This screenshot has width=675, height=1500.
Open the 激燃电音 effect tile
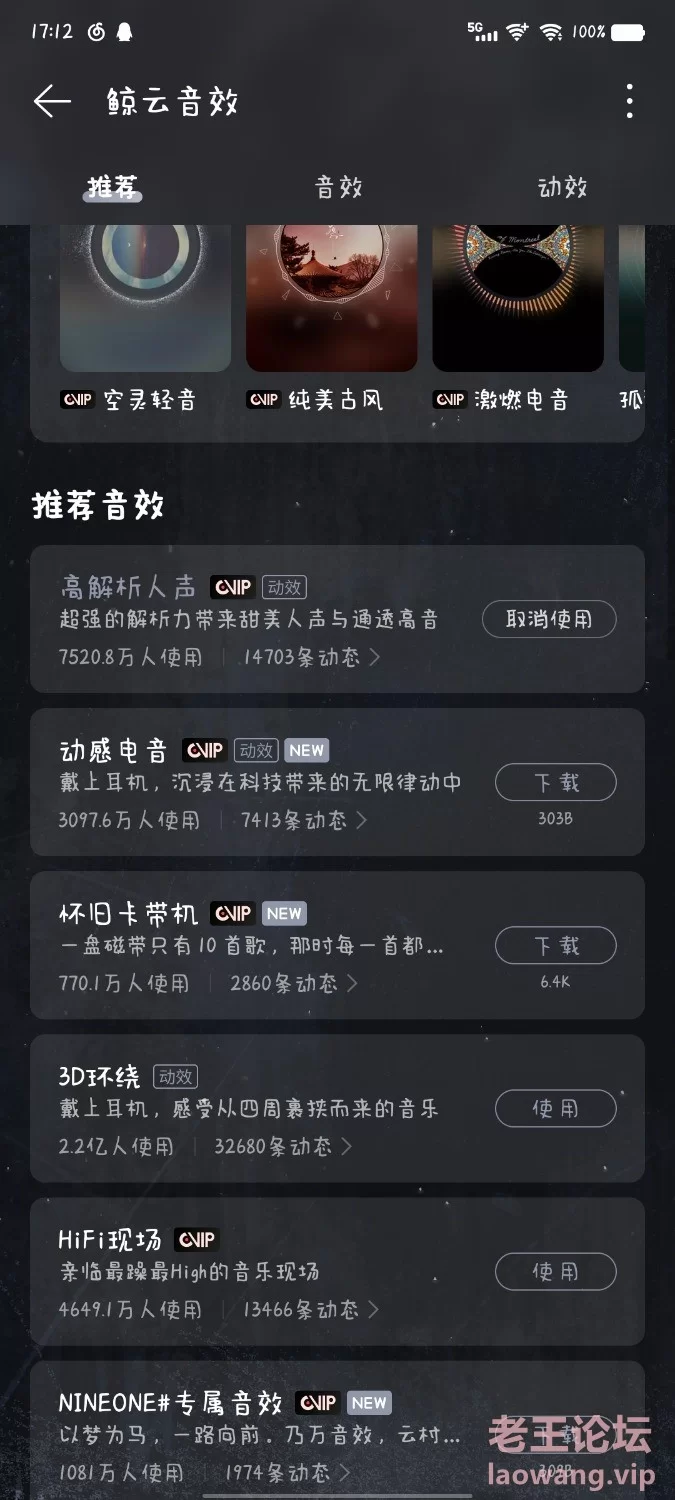[x=517, y=316]
